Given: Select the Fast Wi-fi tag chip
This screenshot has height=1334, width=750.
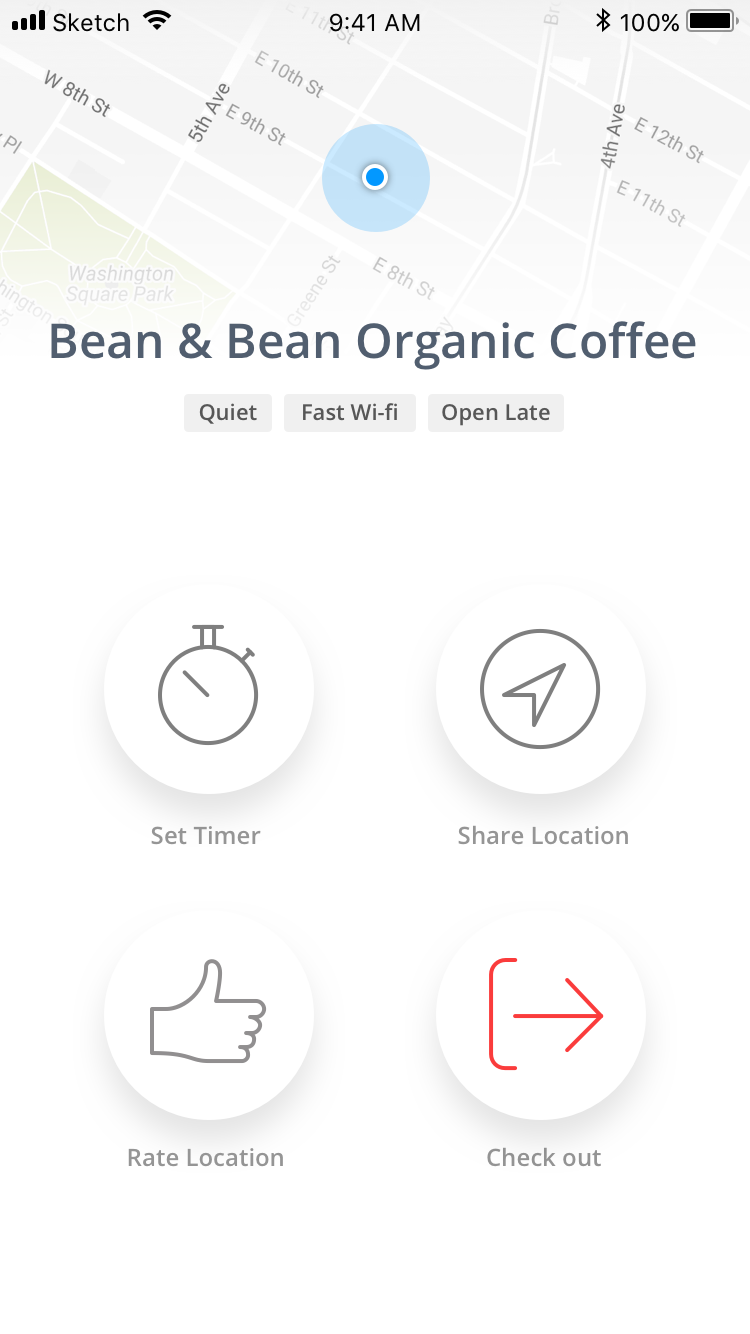Looking at the screenshot, I should (350, 413).
